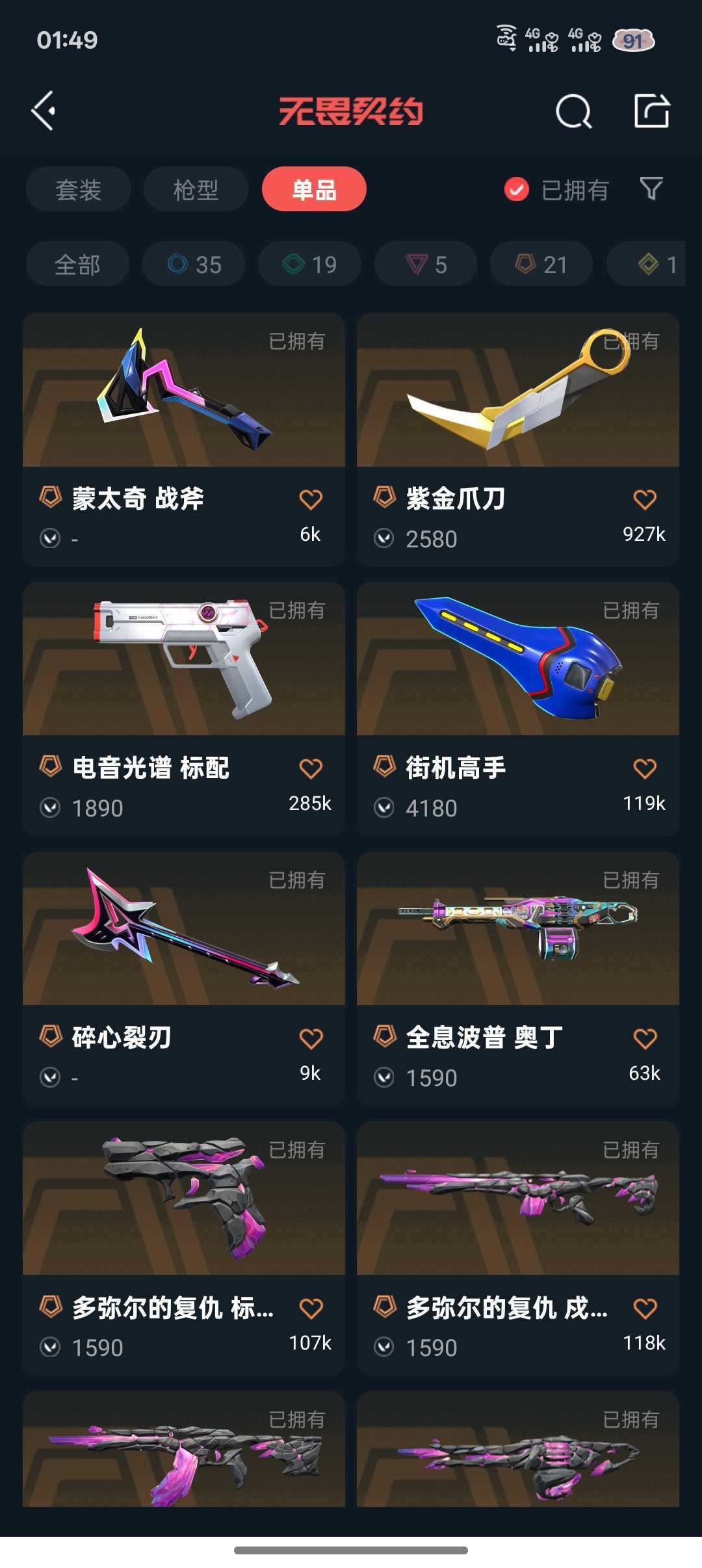702x1568 pixels.
Task: Select the 全部 rarity chip
Action: (77, 264)
